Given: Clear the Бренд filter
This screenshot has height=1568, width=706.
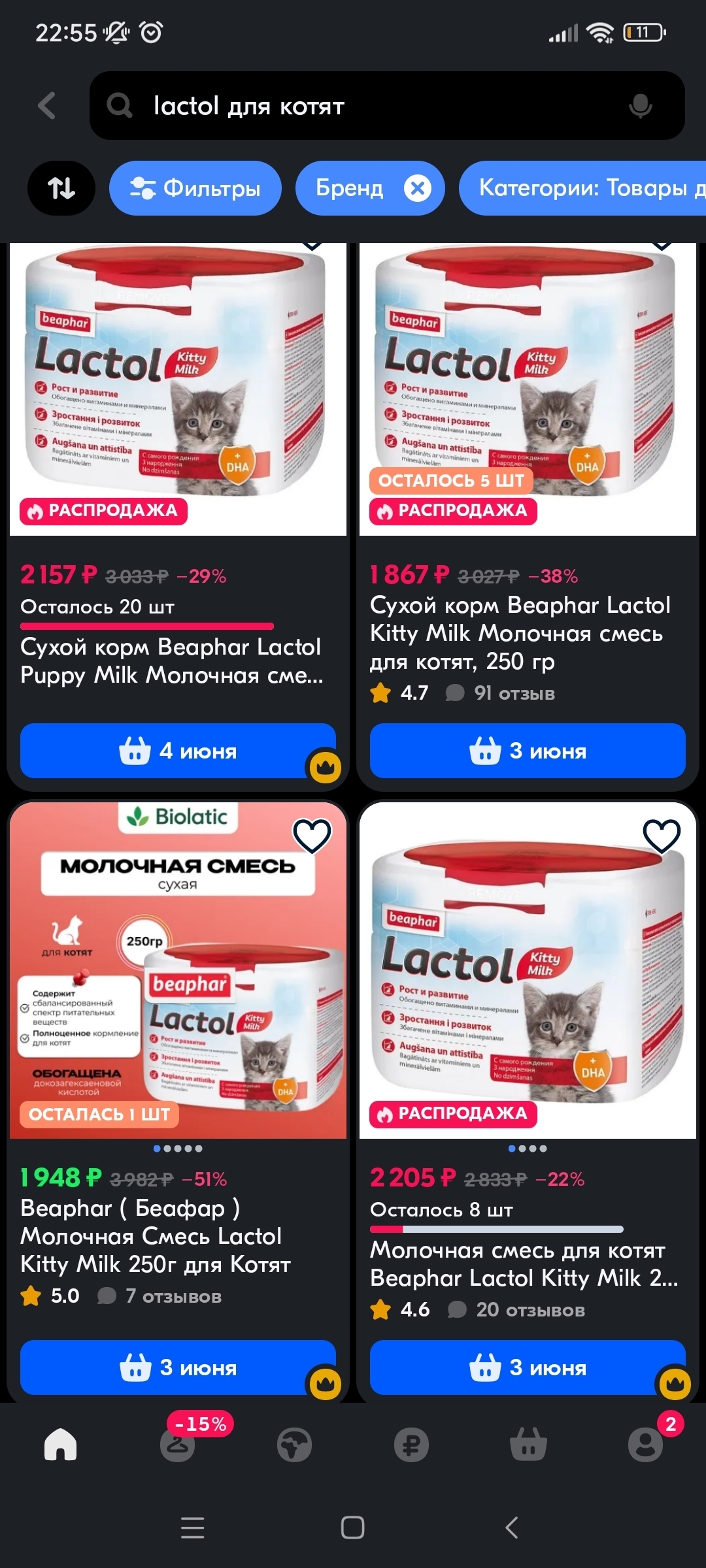Looking at the screenshot, I should pyautogui.click(x=418, y=188).
